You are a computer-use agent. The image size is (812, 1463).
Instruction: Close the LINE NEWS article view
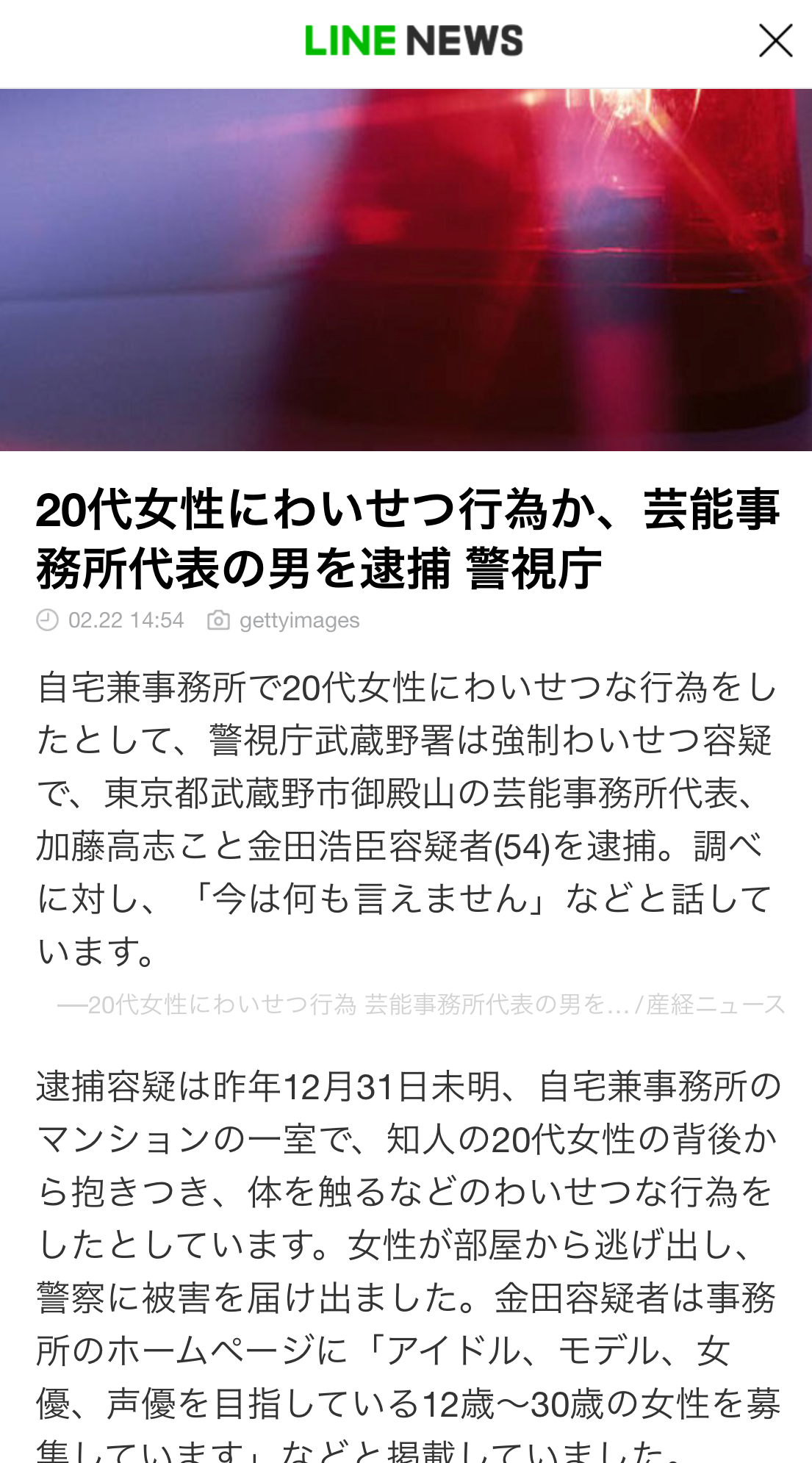[775, 40]
